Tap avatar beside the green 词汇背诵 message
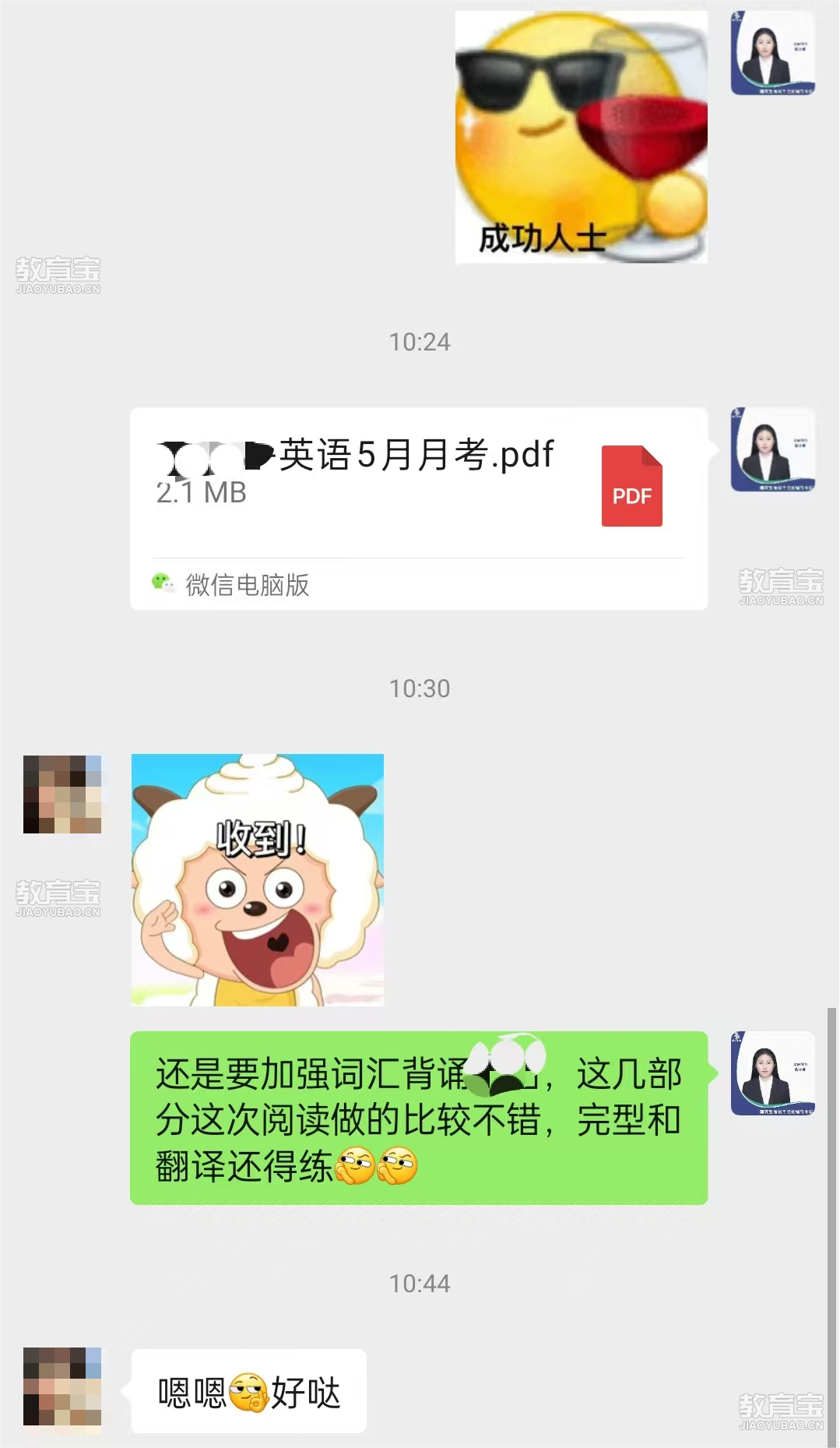Viewport: 840px width, 1448px height. (772, 1073)
